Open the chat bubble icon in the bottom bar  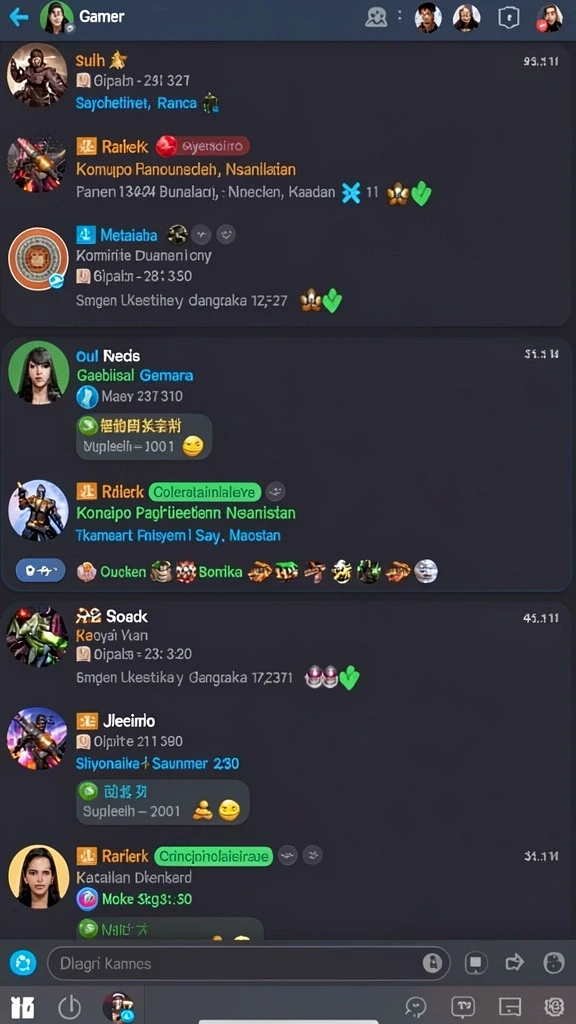pyautogui.click(x=416, y=1007)
